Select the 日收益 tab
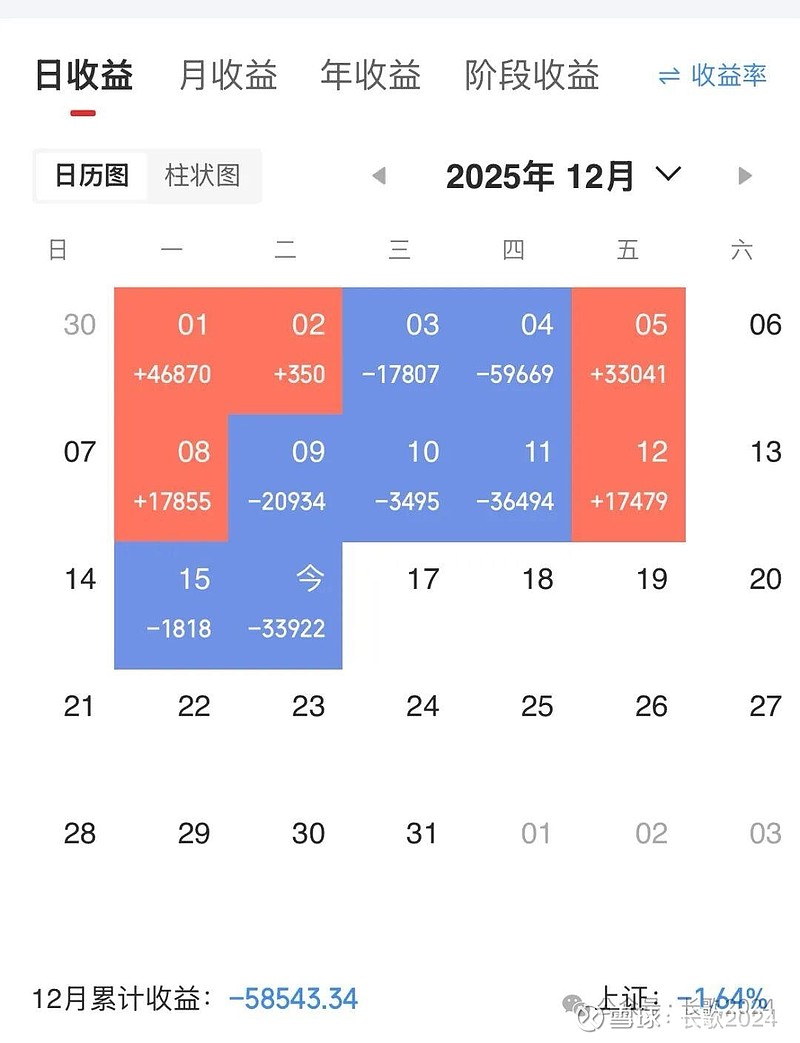The image size is (800, 1043). (84, 76)
